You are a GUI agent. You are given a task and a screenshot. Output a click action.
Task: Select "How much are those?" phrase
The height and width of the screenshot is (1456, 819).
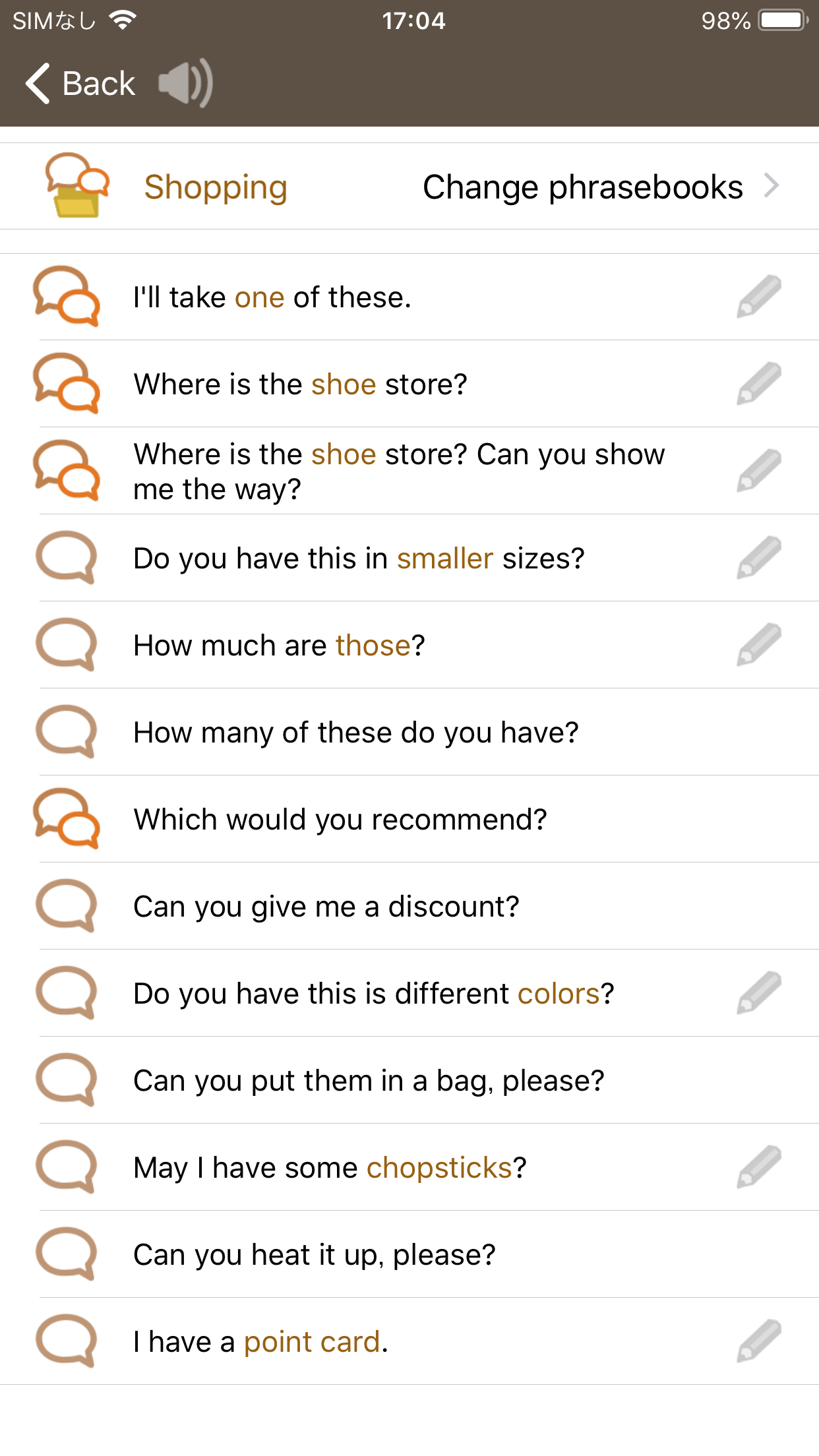coord(409,646)
